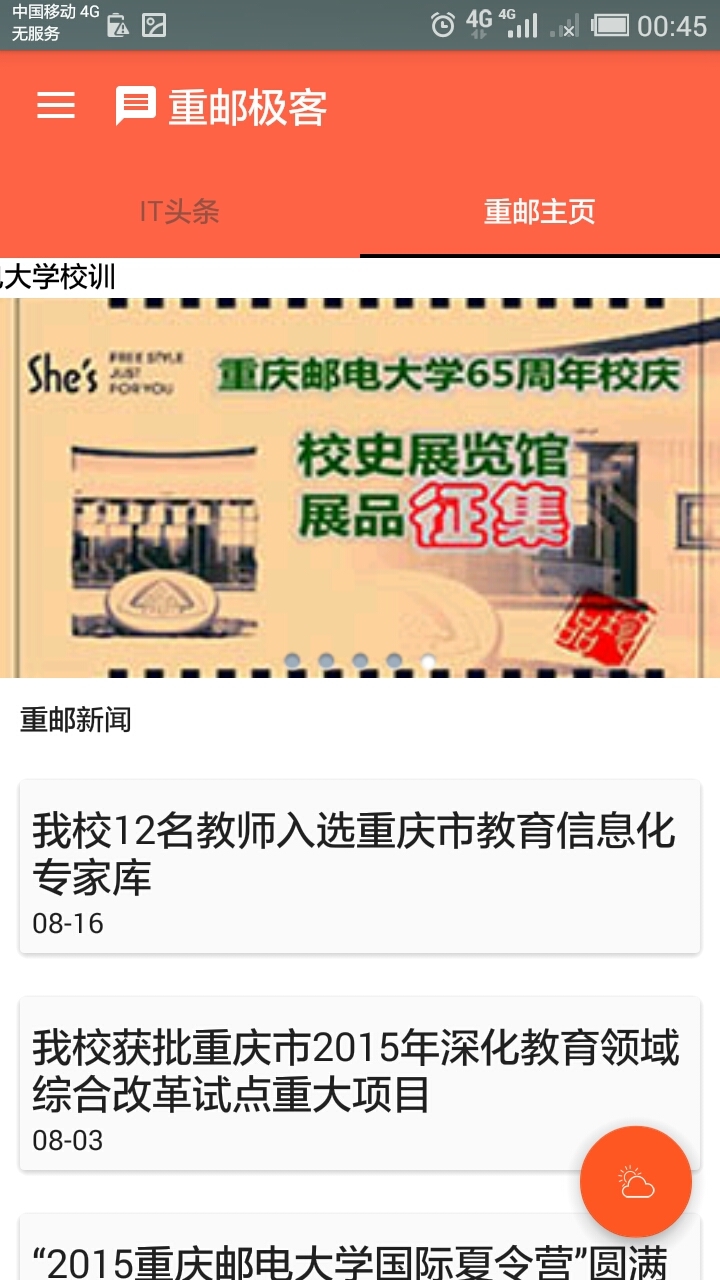This screenshot has width=720, height=1280.
Task: Select the 重邮主页 tab
Action: (540, 212)
